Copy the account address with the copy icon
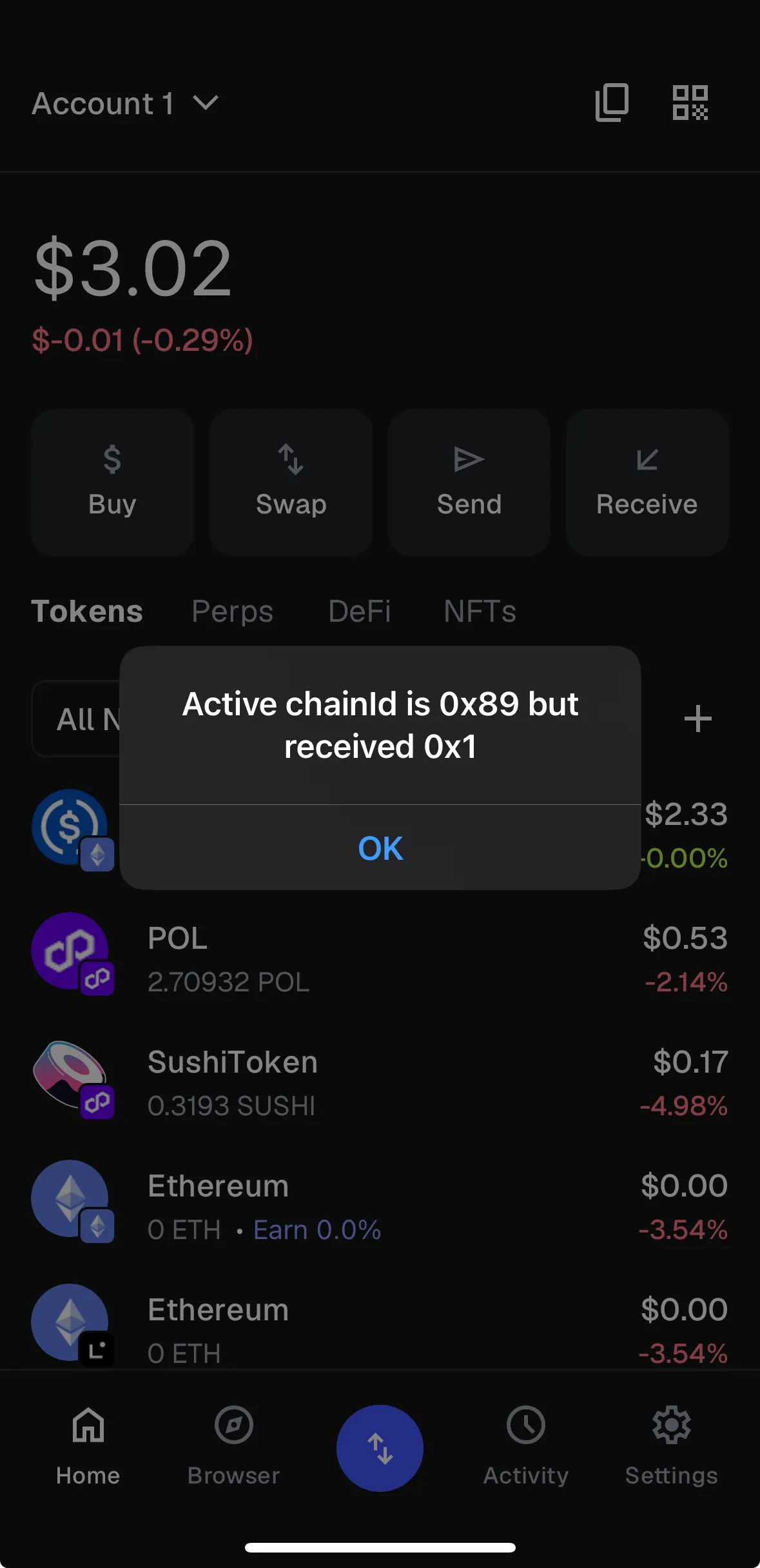Screen dimensions: 760x1568 (611, 103)
